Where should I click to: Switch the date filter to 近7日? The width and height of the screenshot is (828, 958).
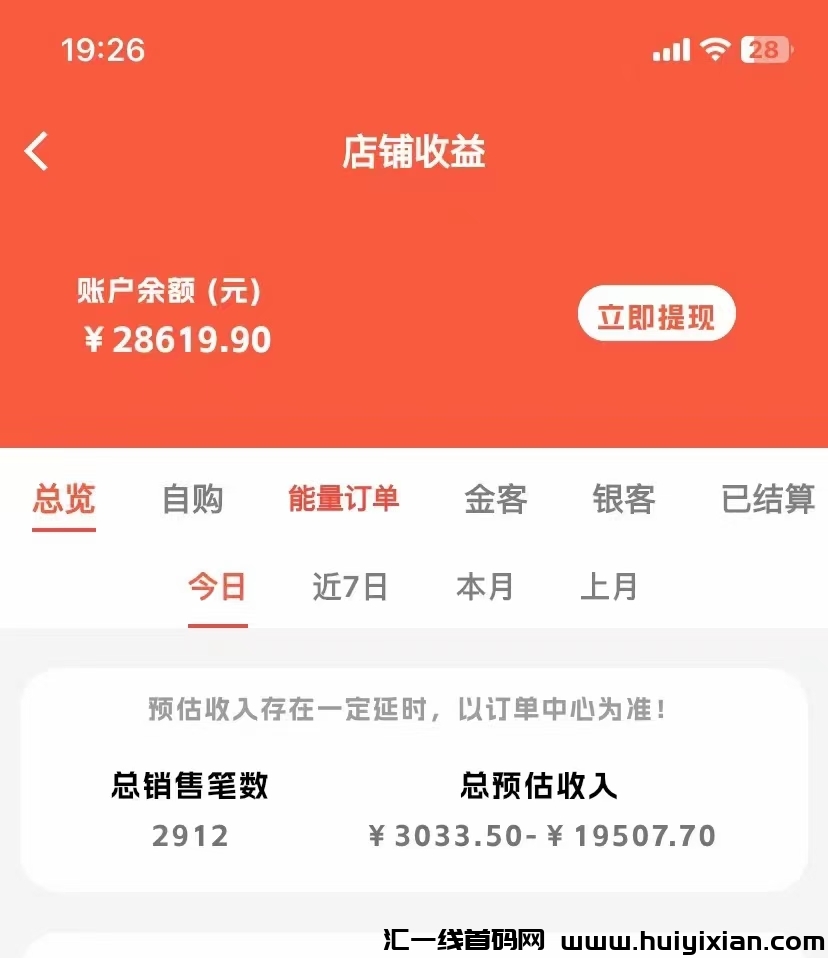pyautogui.click(x=351, y=588)
